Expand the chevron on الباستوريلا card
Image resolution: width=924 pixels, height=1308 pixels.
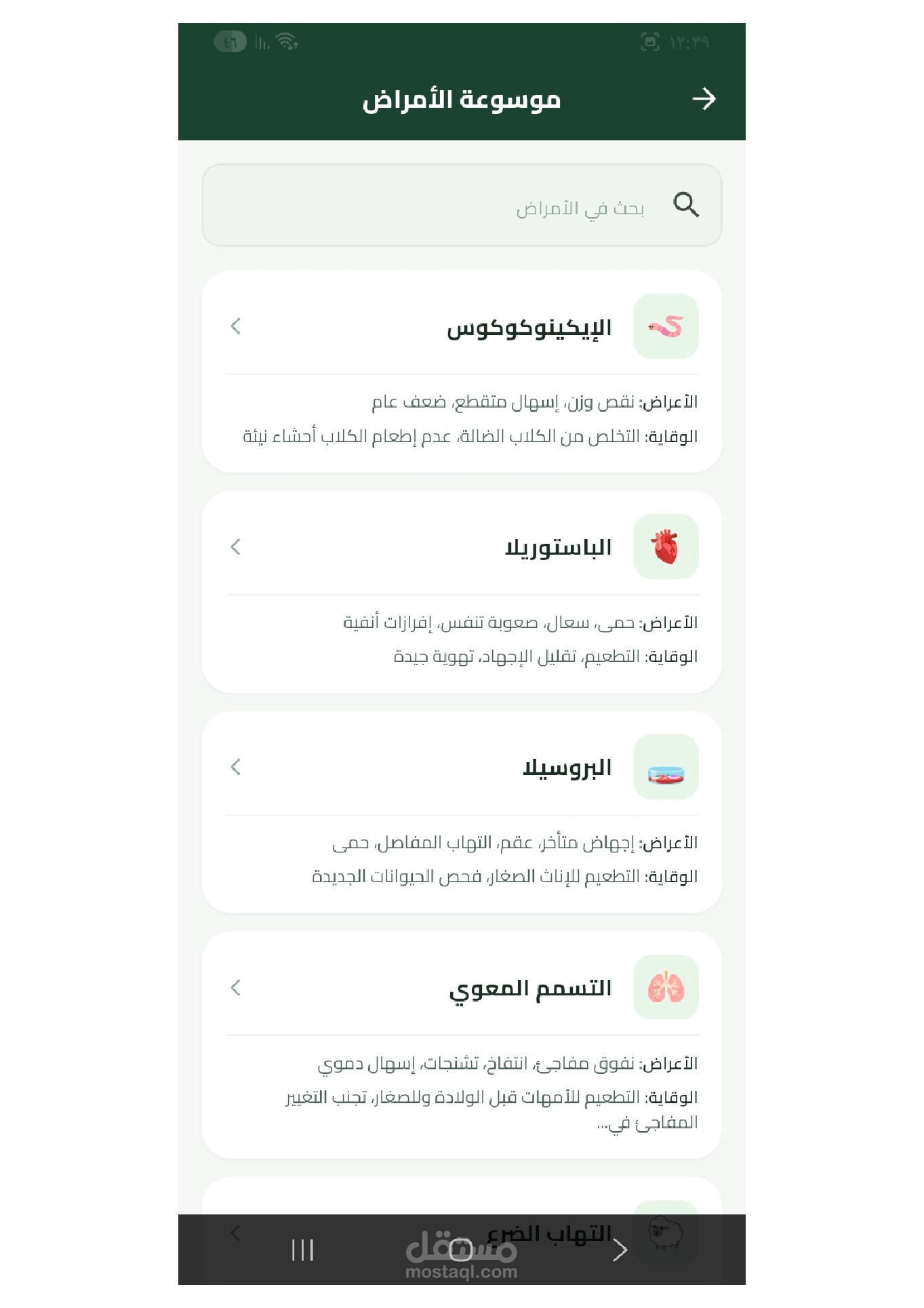(x=235, y=547)
